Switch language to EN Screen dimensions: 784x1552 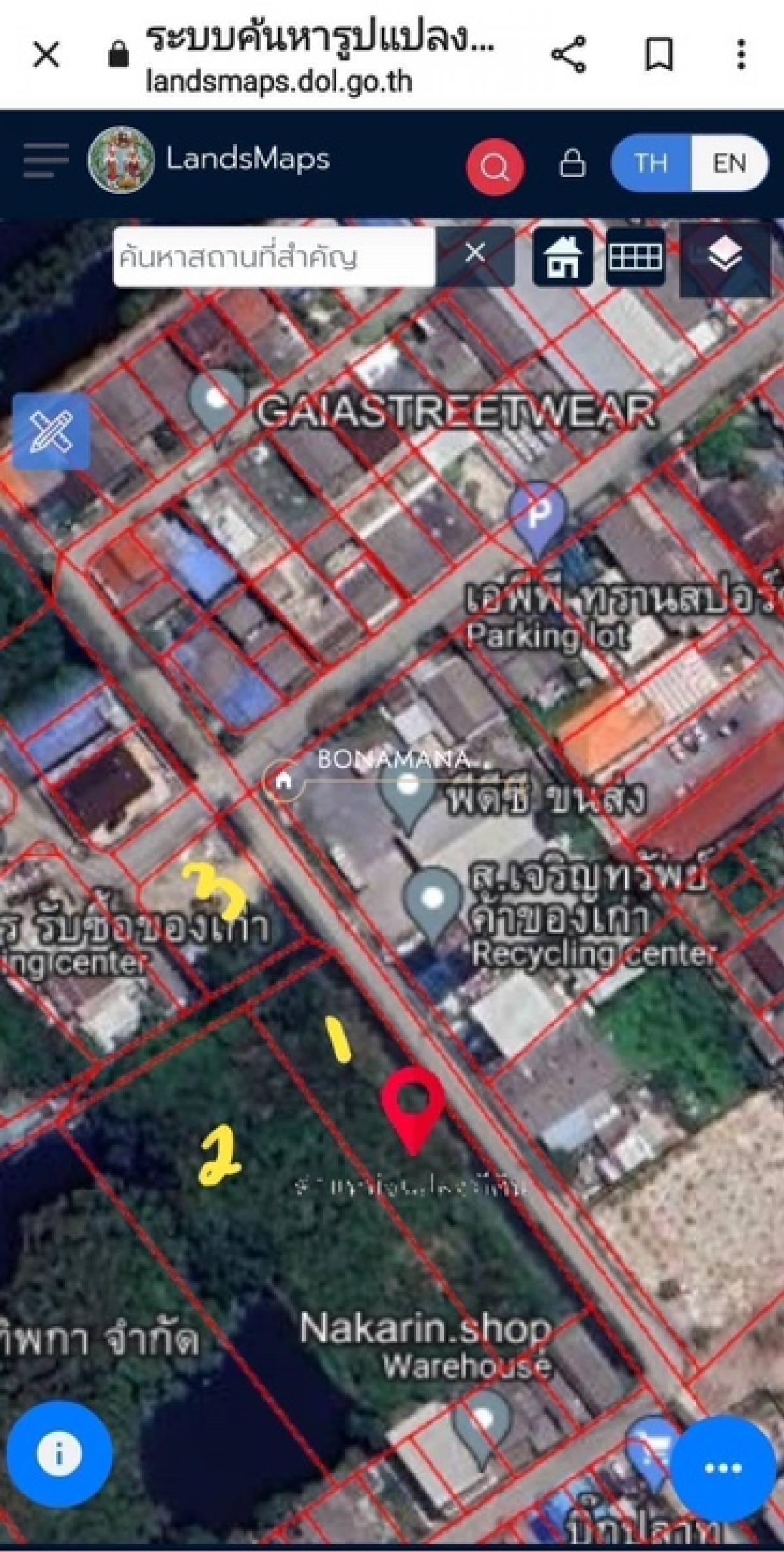click(729, 163)
